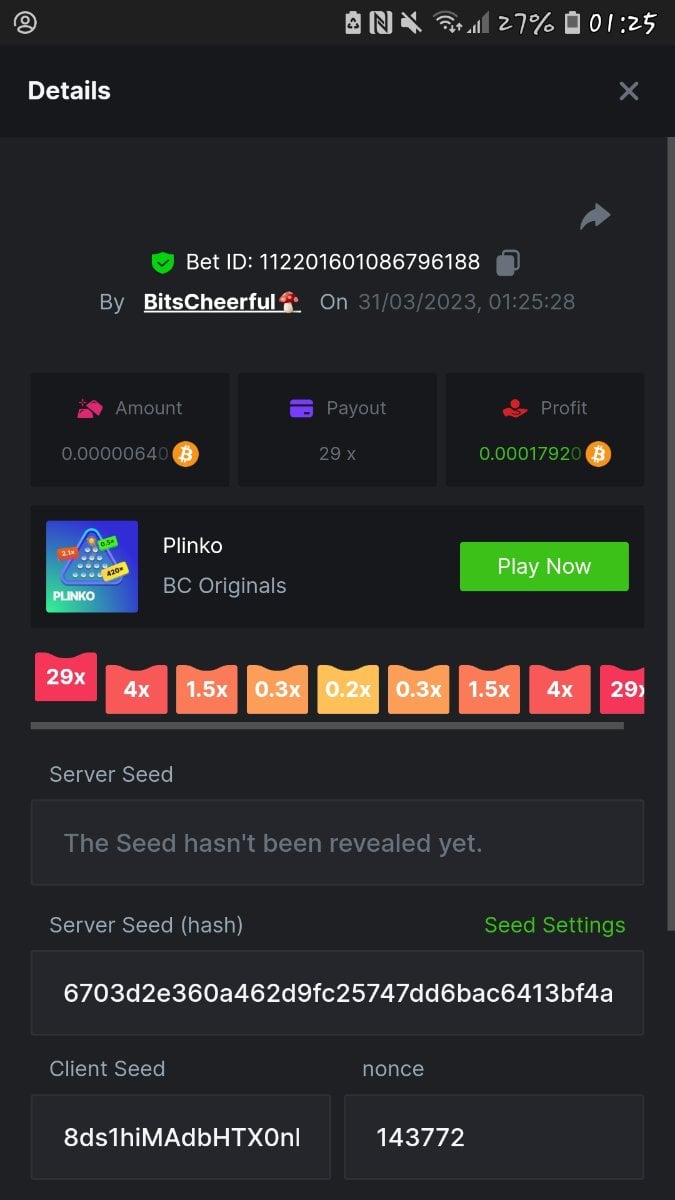Select the nonce field
This screenshot has height=1200, width=675.
(x=493, y=1137)
